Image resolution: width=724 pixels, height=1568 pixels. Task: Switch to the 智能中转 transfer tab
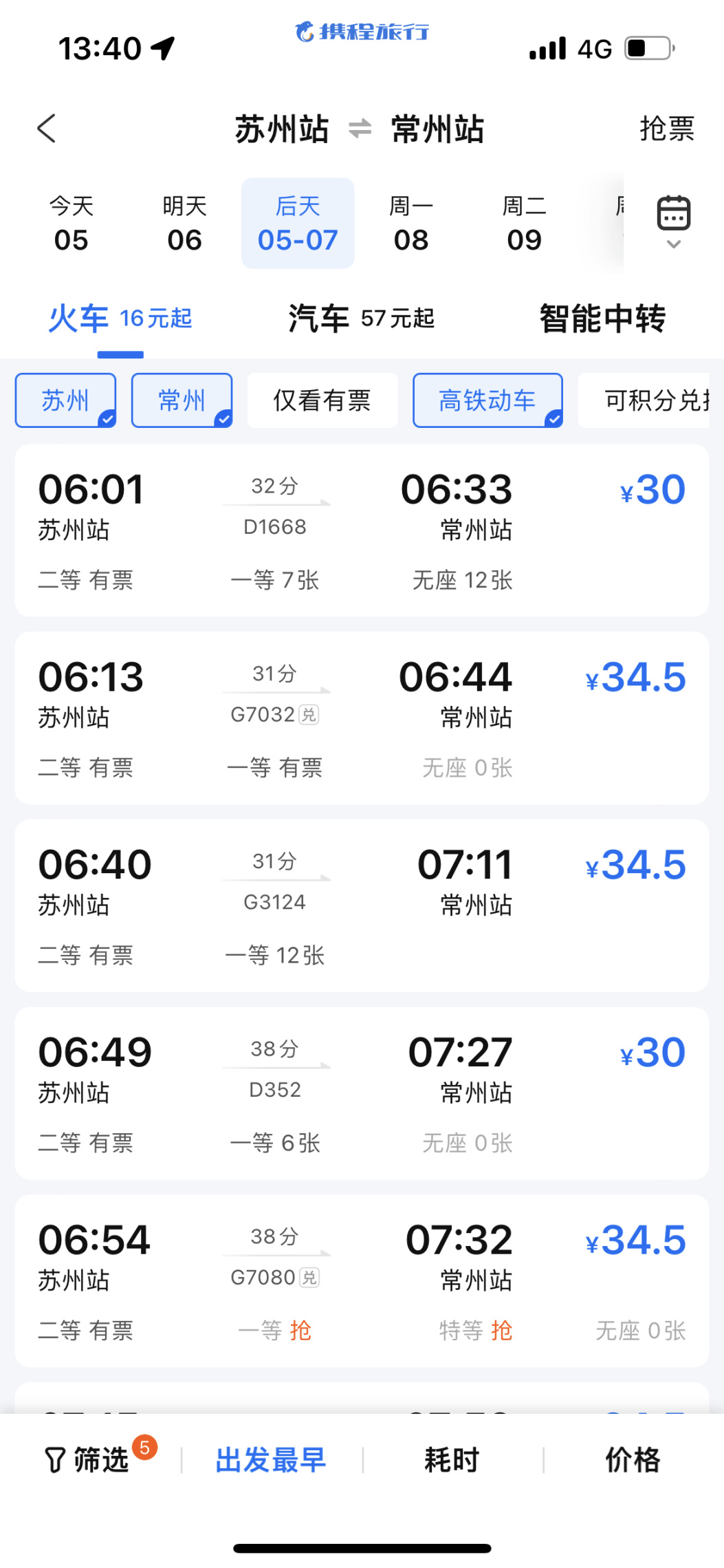click(602, 319)
